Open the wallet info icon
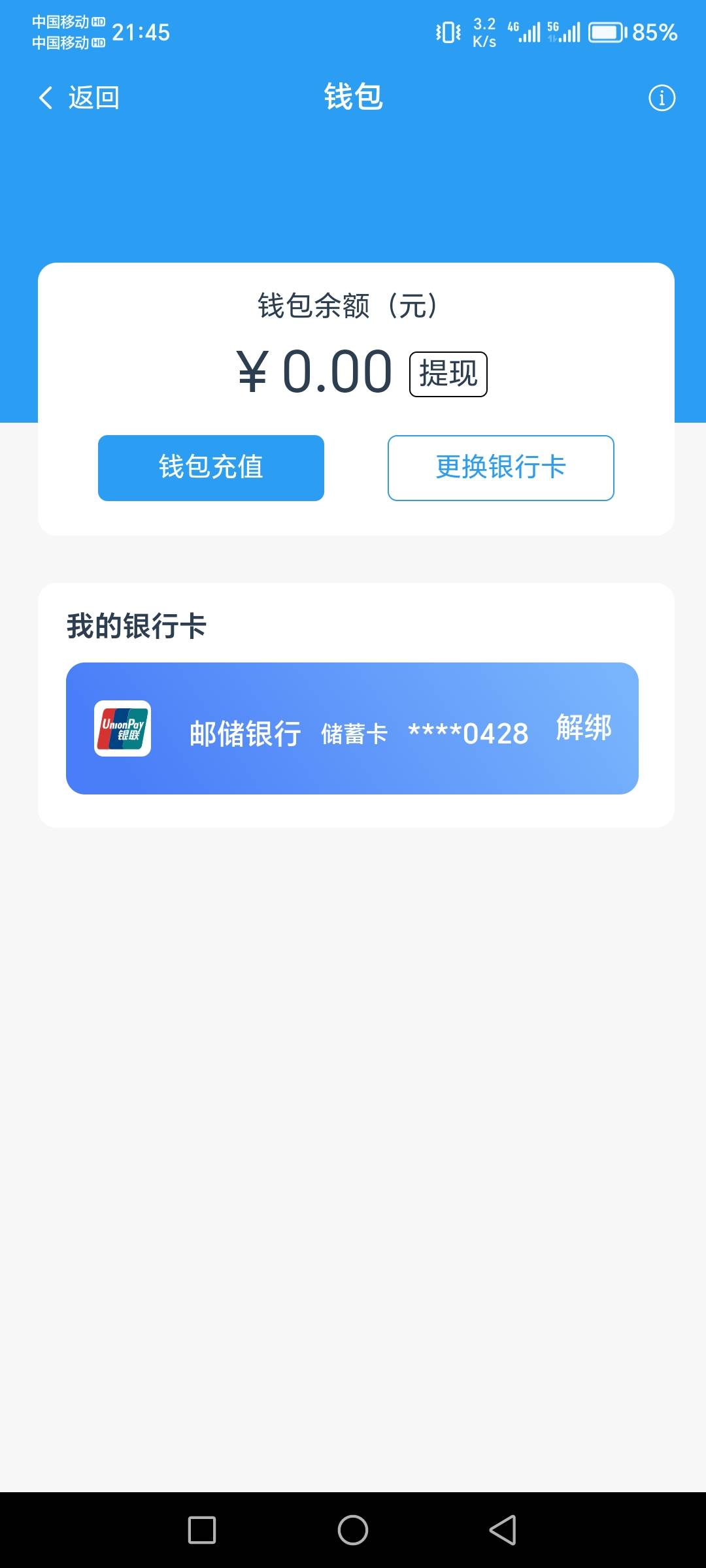This screenshot has height=1568, width=706. [662, 98]
